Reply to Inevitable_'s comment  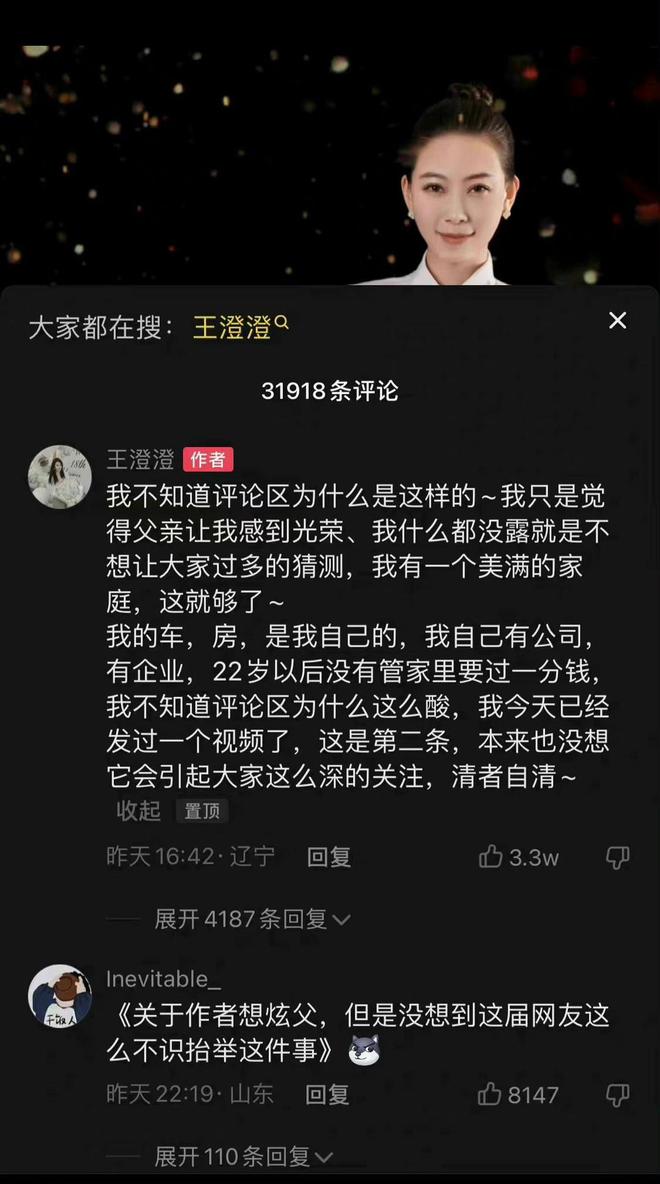[x=328, y=1094]
